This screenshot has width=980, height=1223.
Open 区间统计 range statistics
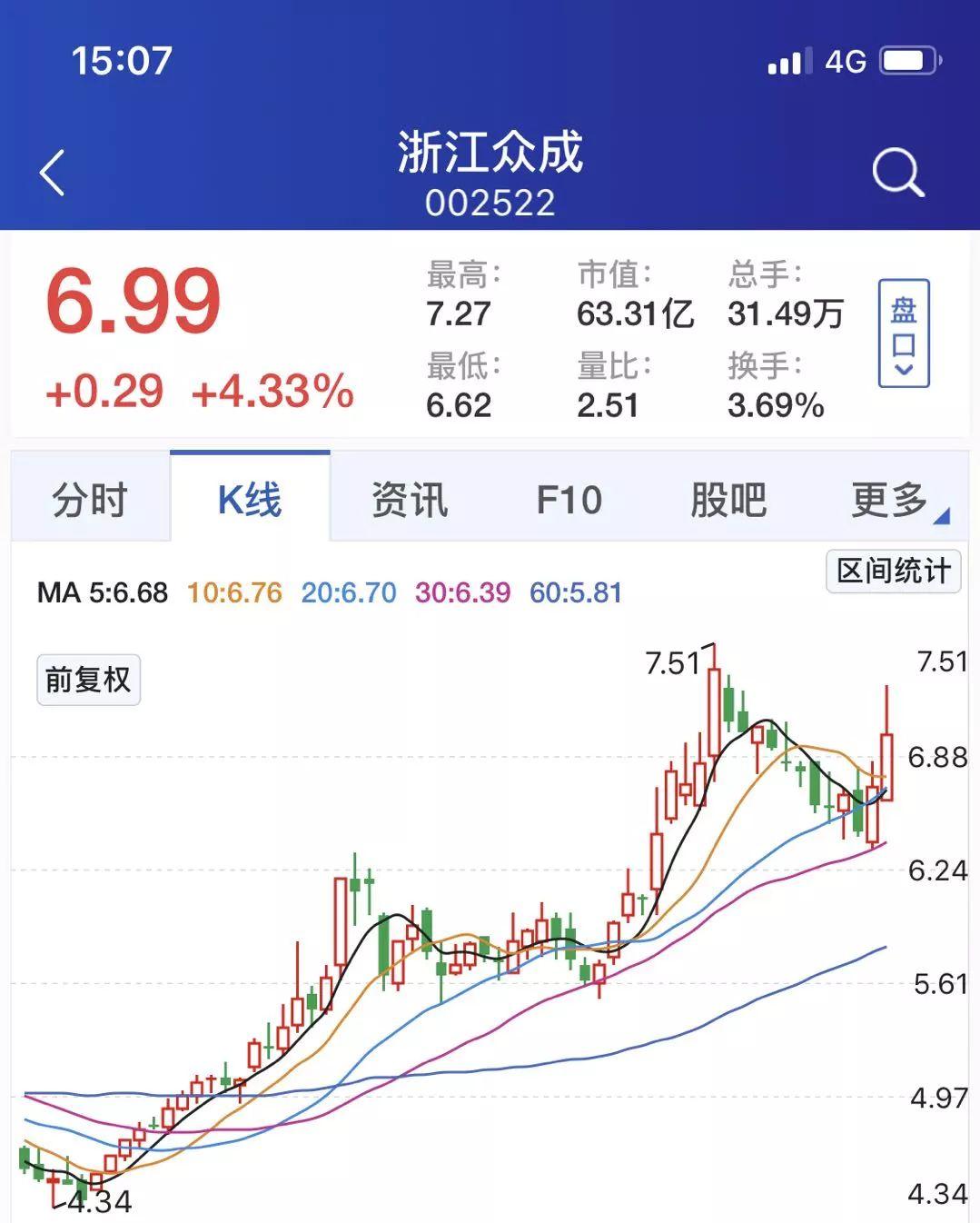click(893, 572)
